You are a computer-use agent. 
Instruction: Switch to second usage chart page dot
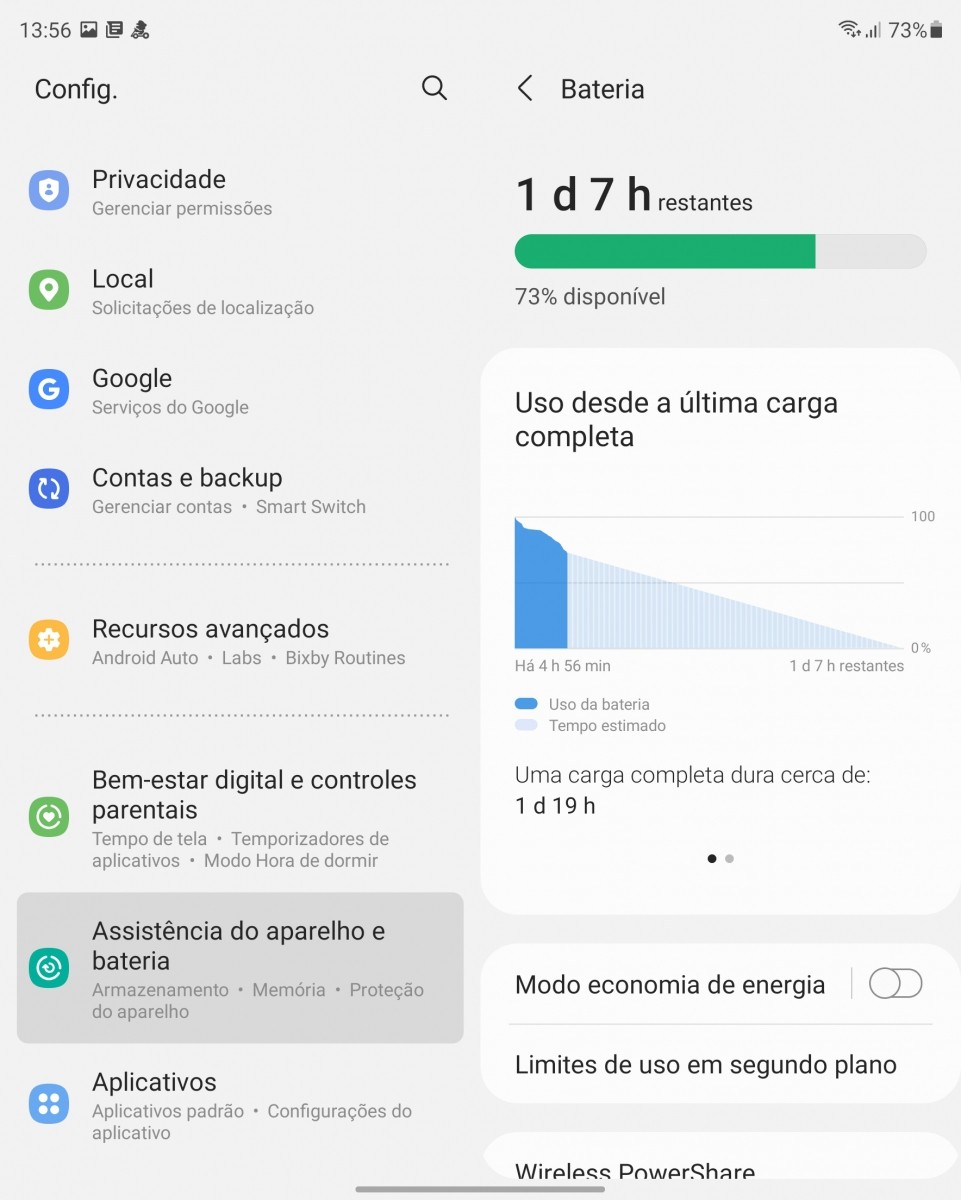730,858
